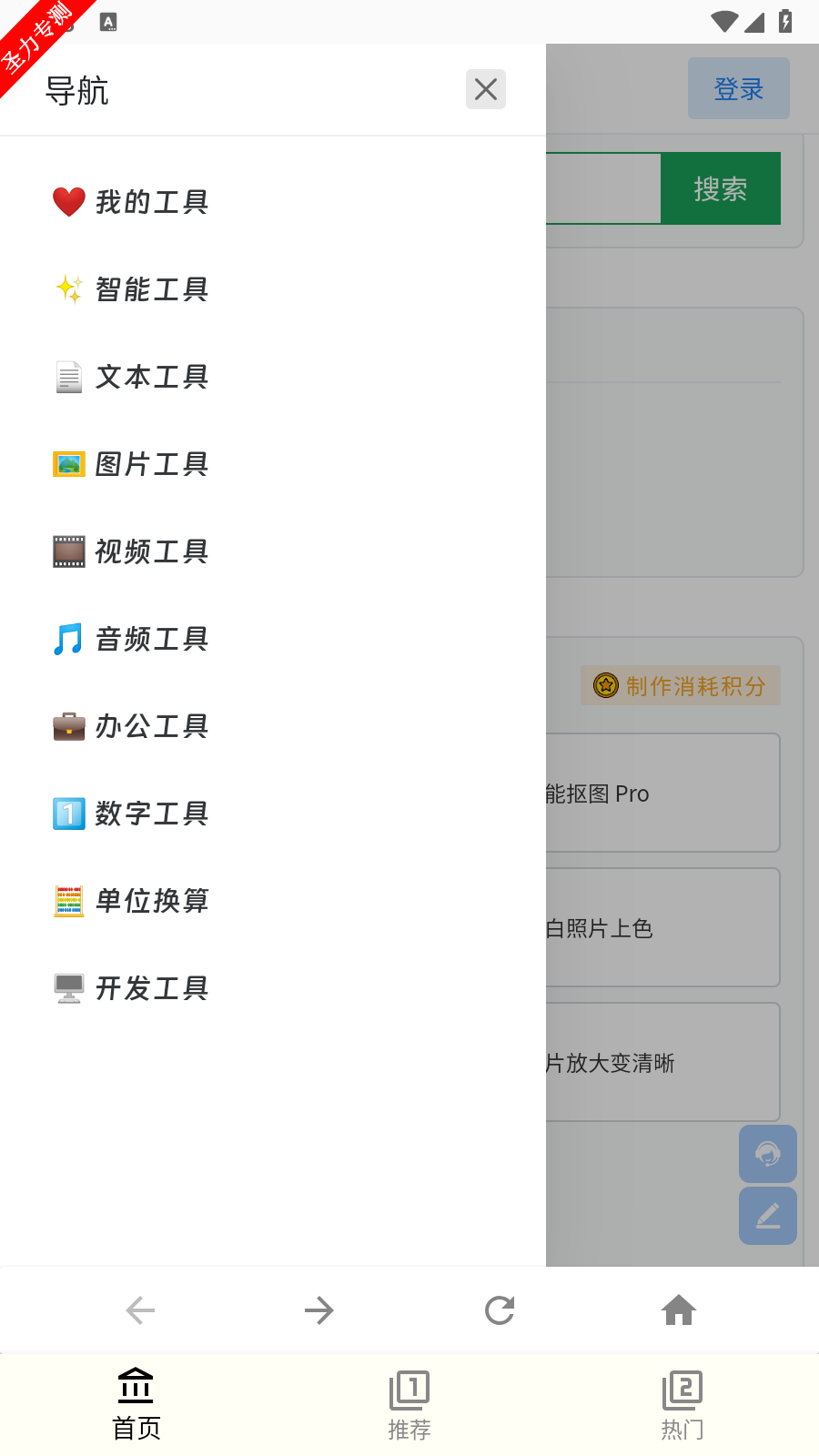This screenshot has width=819, height=1456.
Task: Open 我的工具 from the menu
Action: (x=131, y=202)
